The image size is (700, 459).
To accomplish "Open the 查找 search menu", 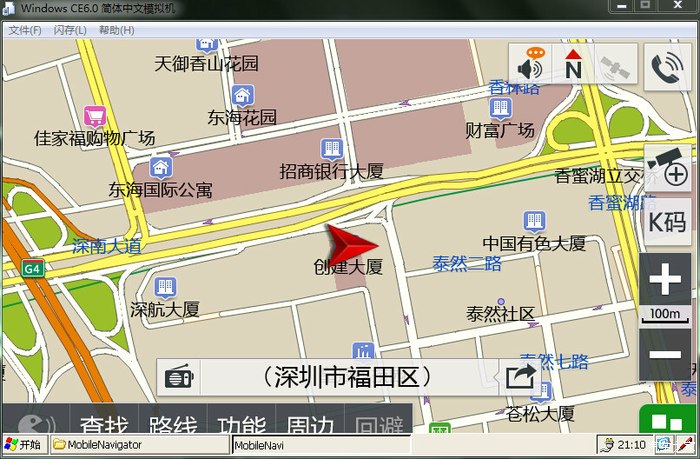I will (103, 424).
